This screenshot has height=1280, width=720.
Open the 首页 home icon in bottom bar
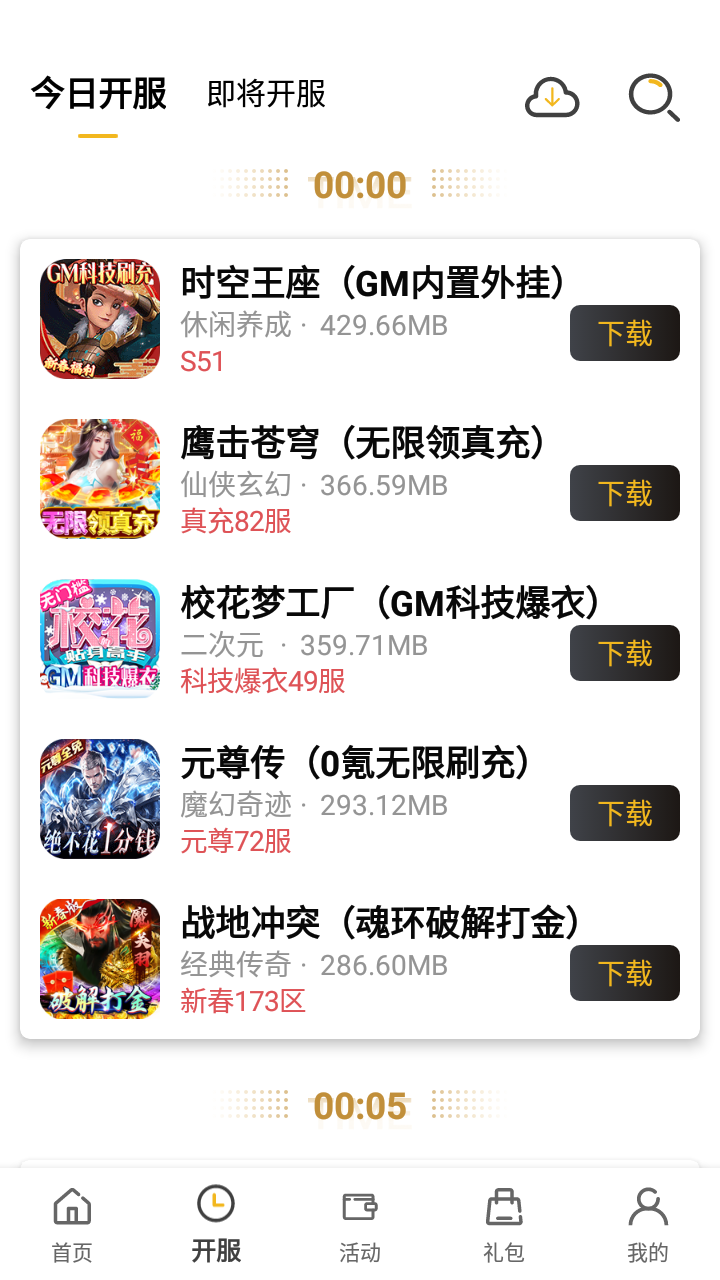pos(72,1207)
